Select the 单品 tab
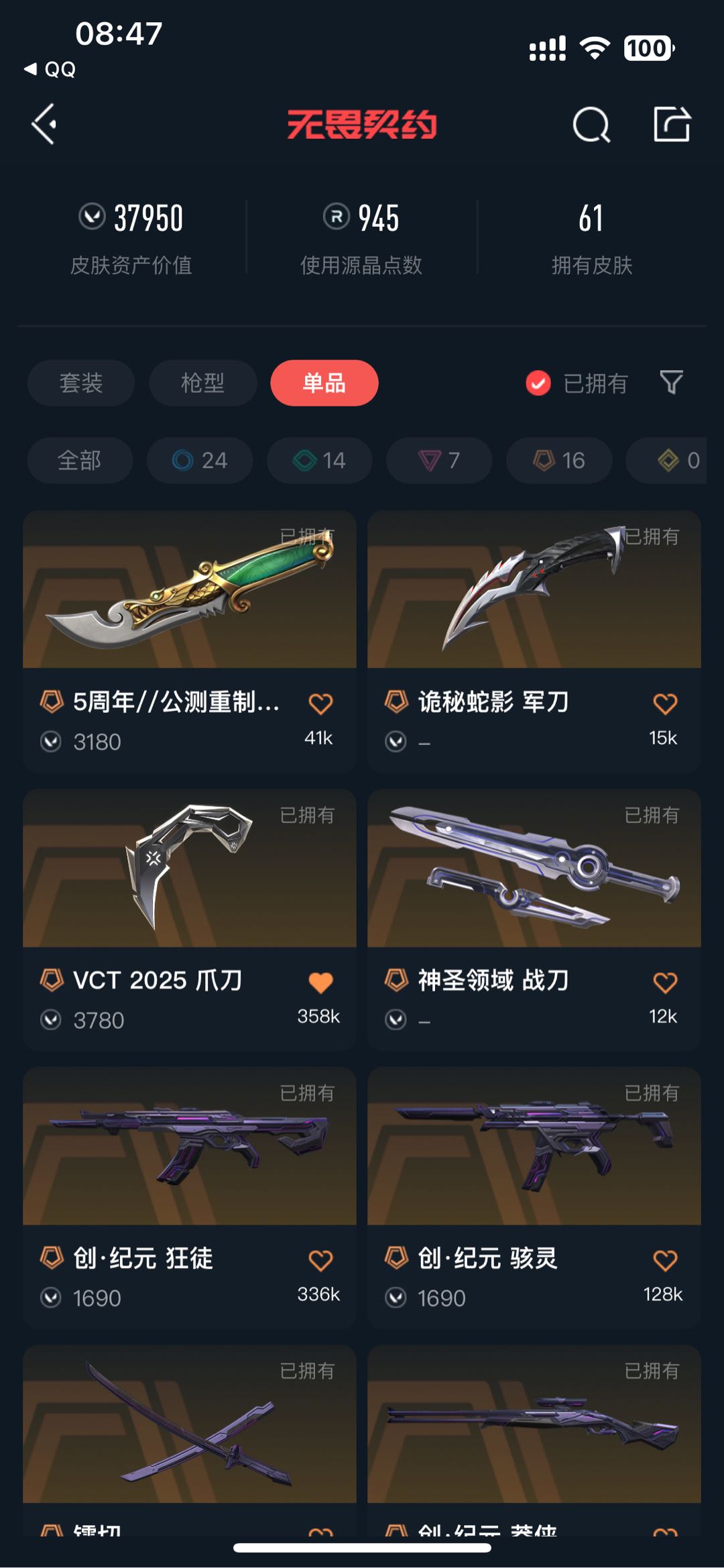 tap(324, 383)
